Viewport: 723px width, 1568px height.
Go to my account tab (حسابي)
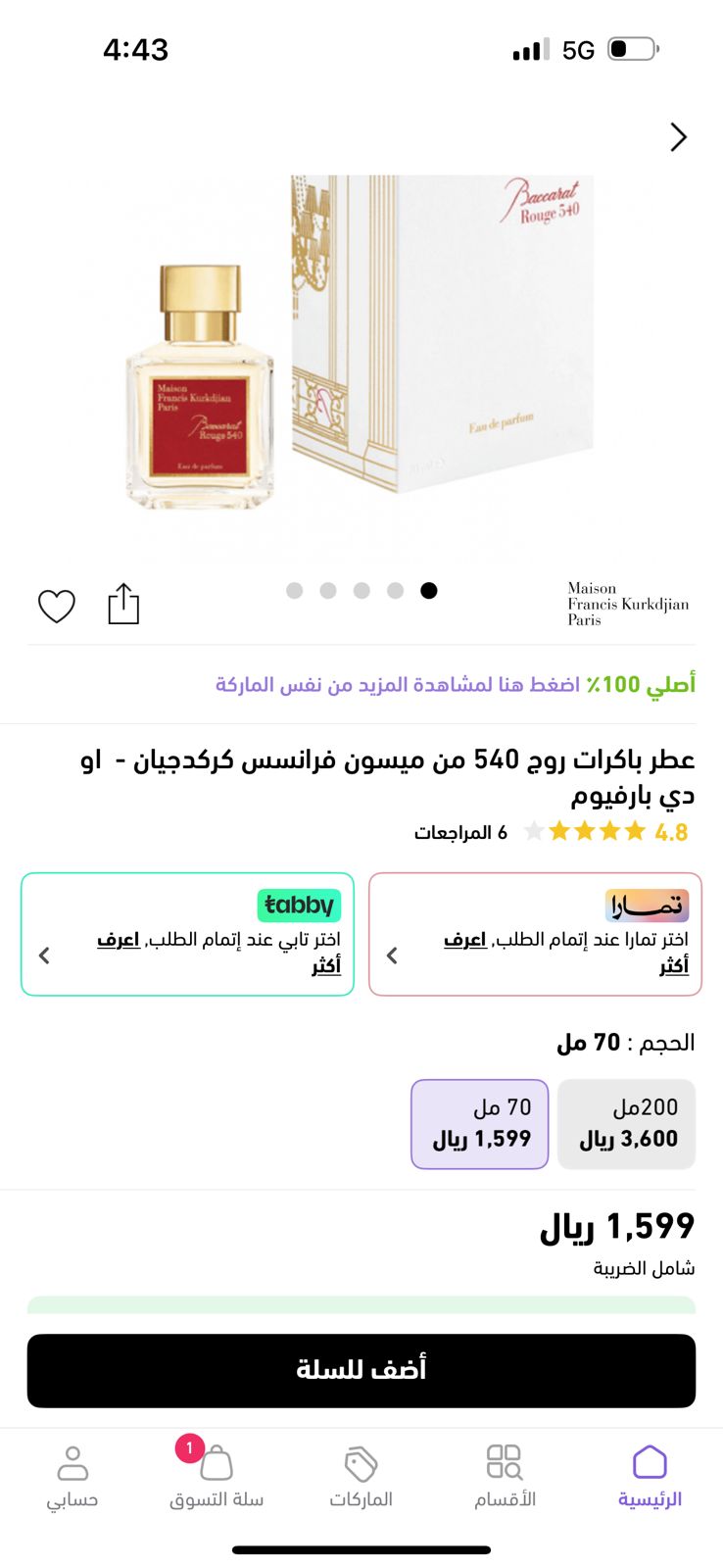coord(72,1476)
